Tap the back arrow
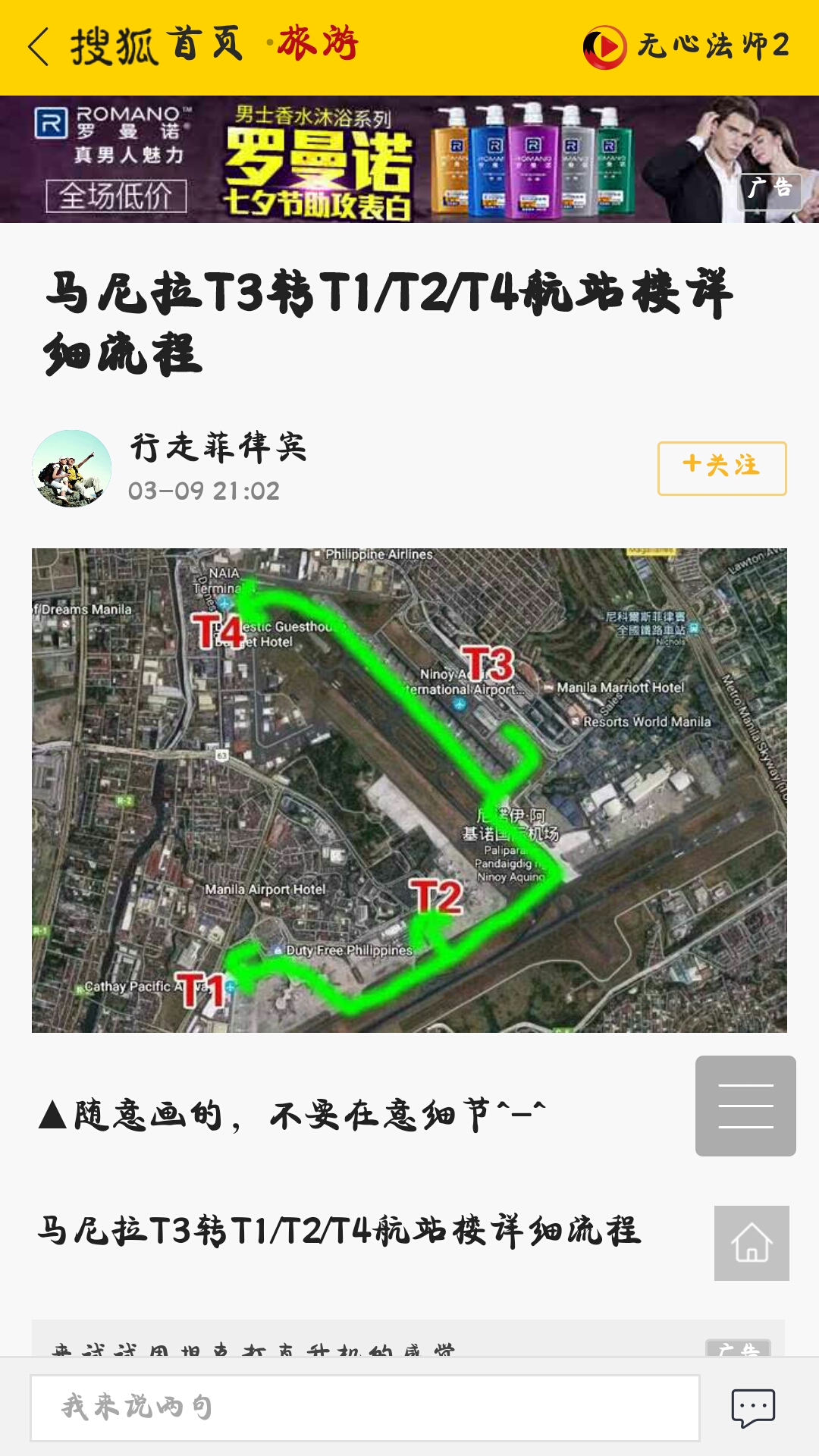The width and height of the screenshot is (819, 1456). click(x=39, y=47)
